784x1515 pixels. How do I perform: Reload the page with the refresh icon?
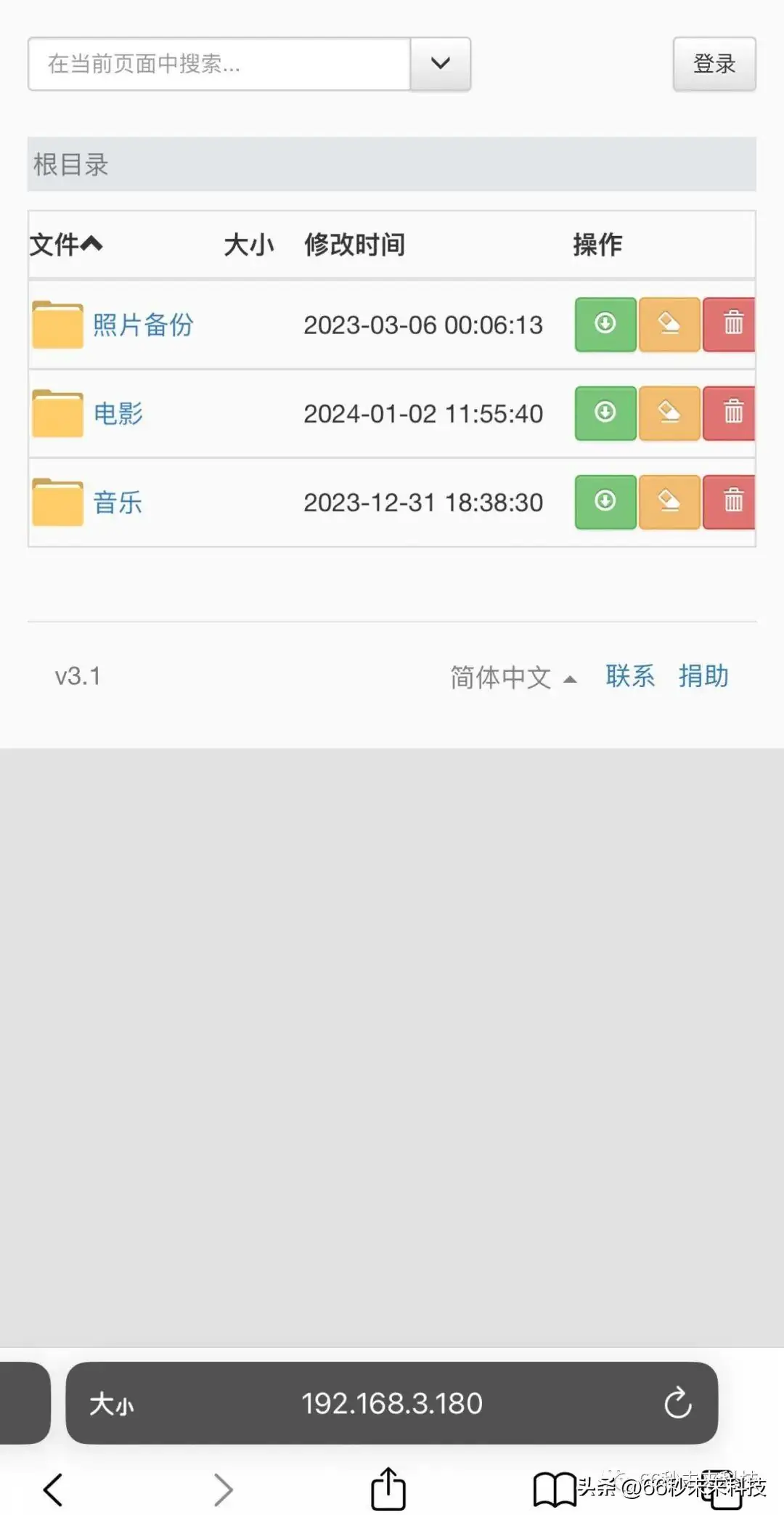pyautogui.click(x=677, y=1403)
